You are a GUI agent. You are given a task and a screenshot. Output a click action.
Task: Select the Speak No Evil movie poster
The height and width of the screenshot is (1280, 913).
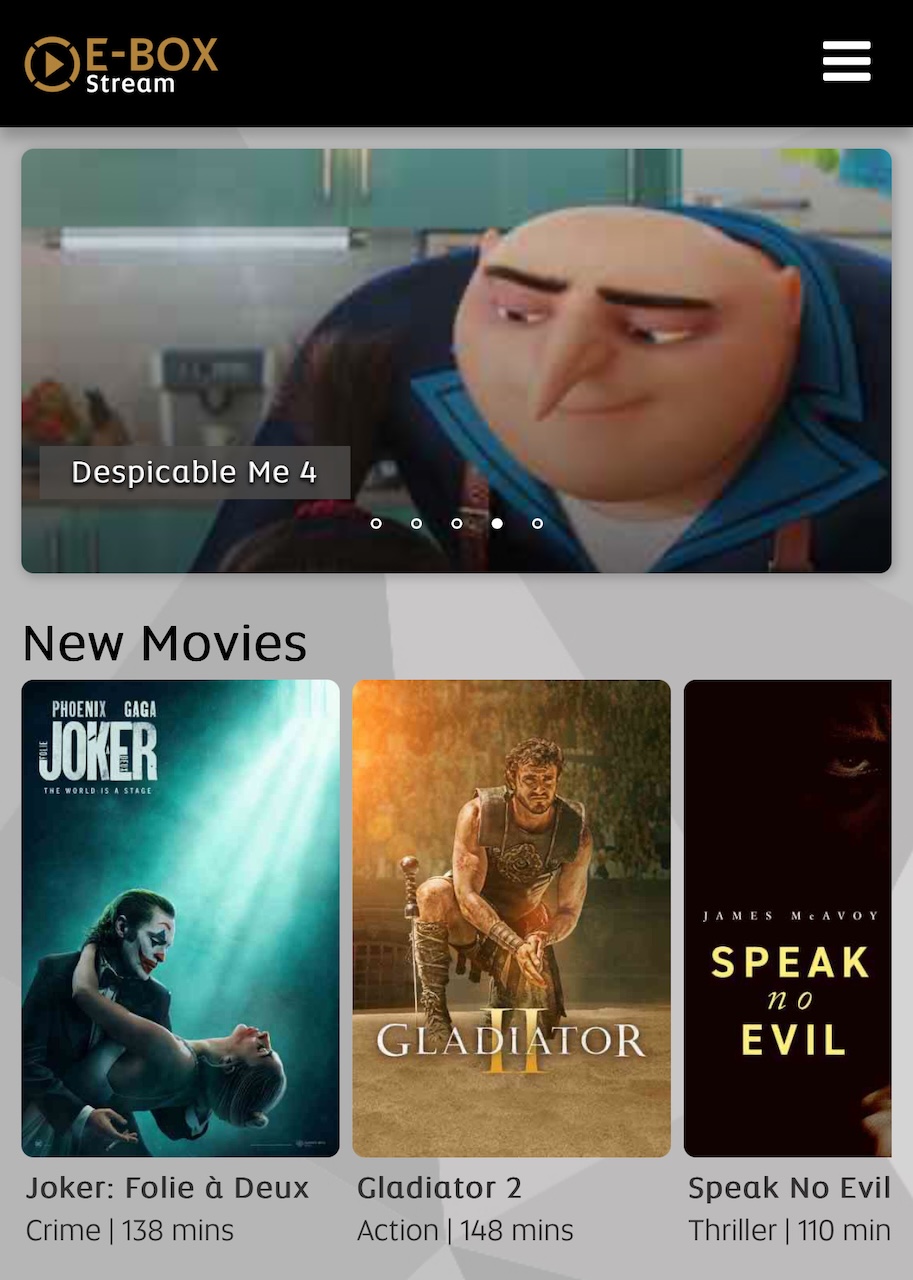(x=787, y=918)
